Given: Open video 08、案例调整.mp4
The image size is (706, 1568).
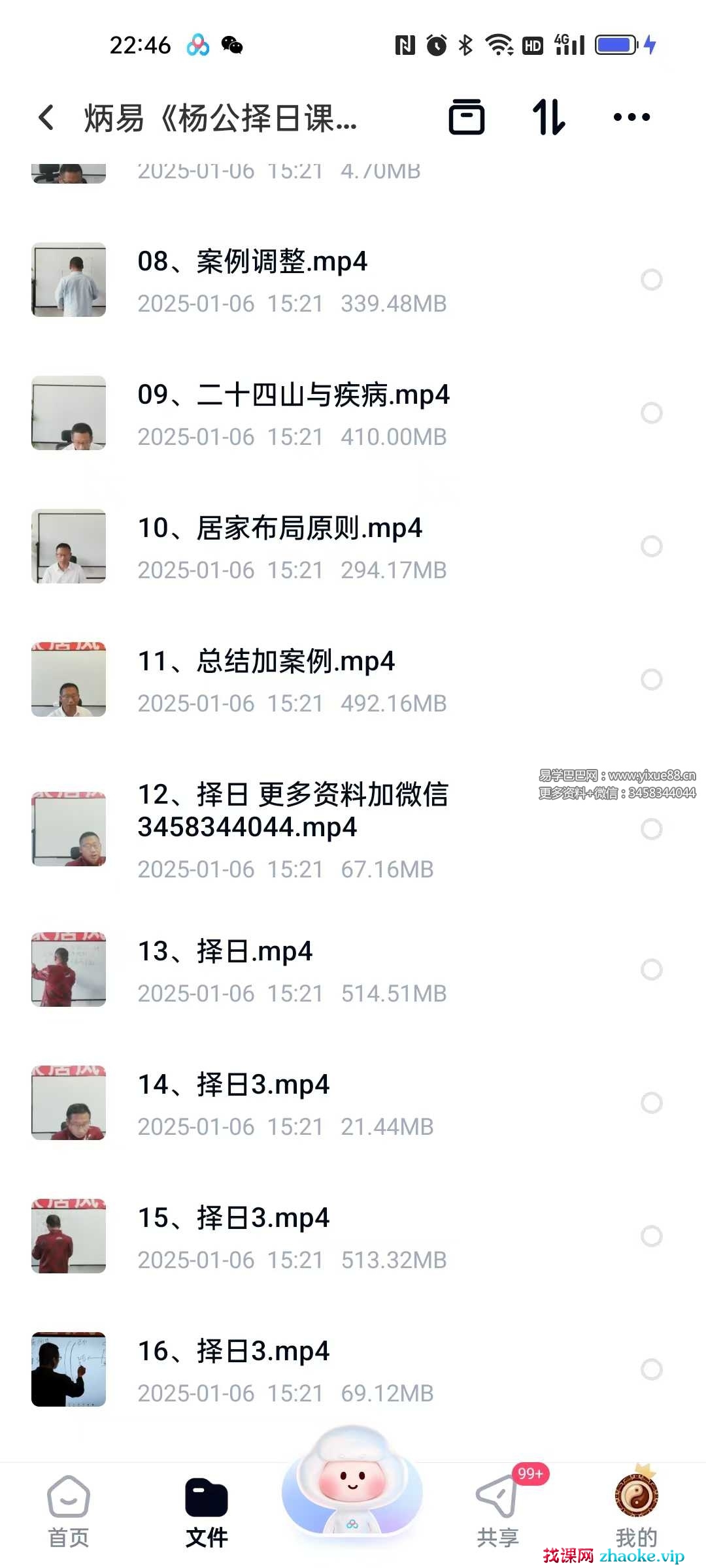Looking at the screenshot, I should click(252, 262).
